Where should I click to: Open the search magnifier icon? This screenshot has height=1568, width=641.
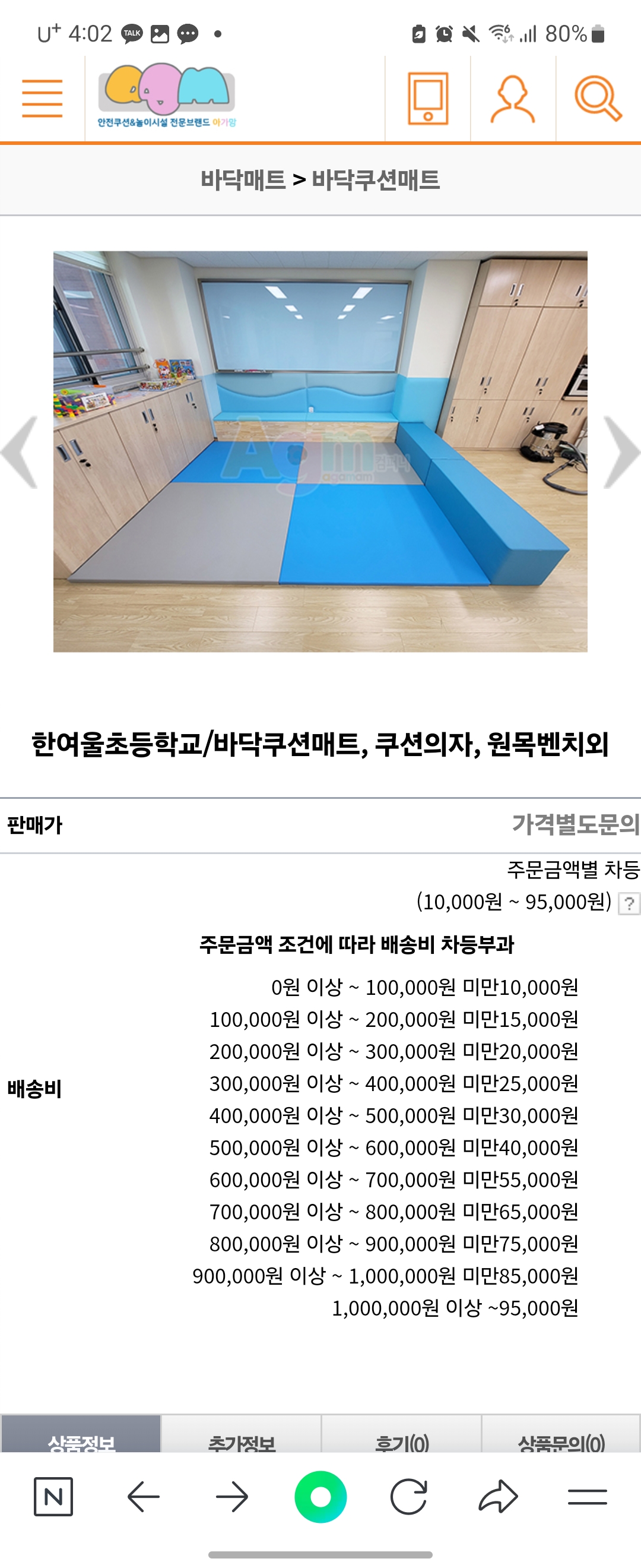coord(597,98)
